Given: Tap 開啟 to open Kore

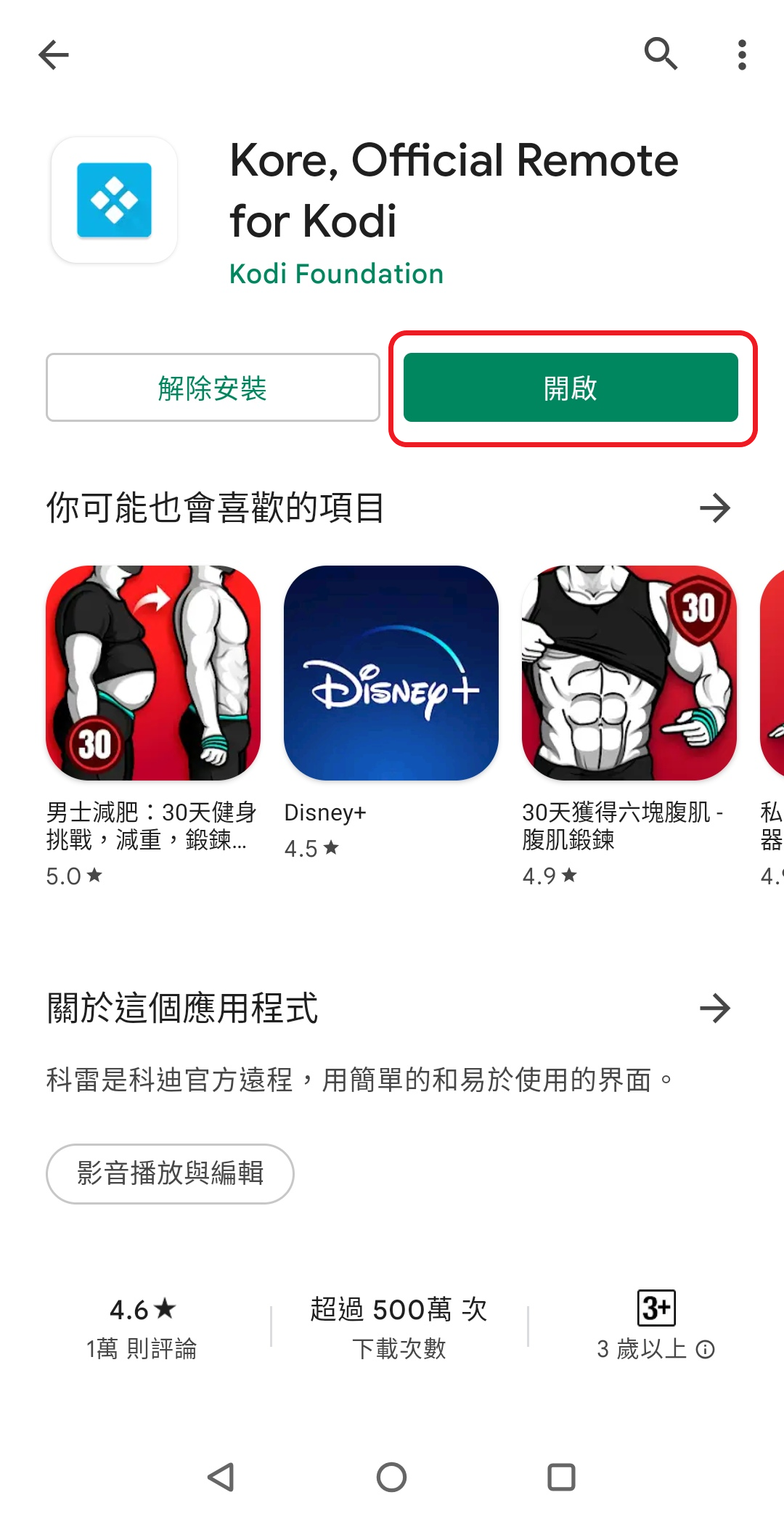Looking at the screenshot, I should (x=571, y=388).
